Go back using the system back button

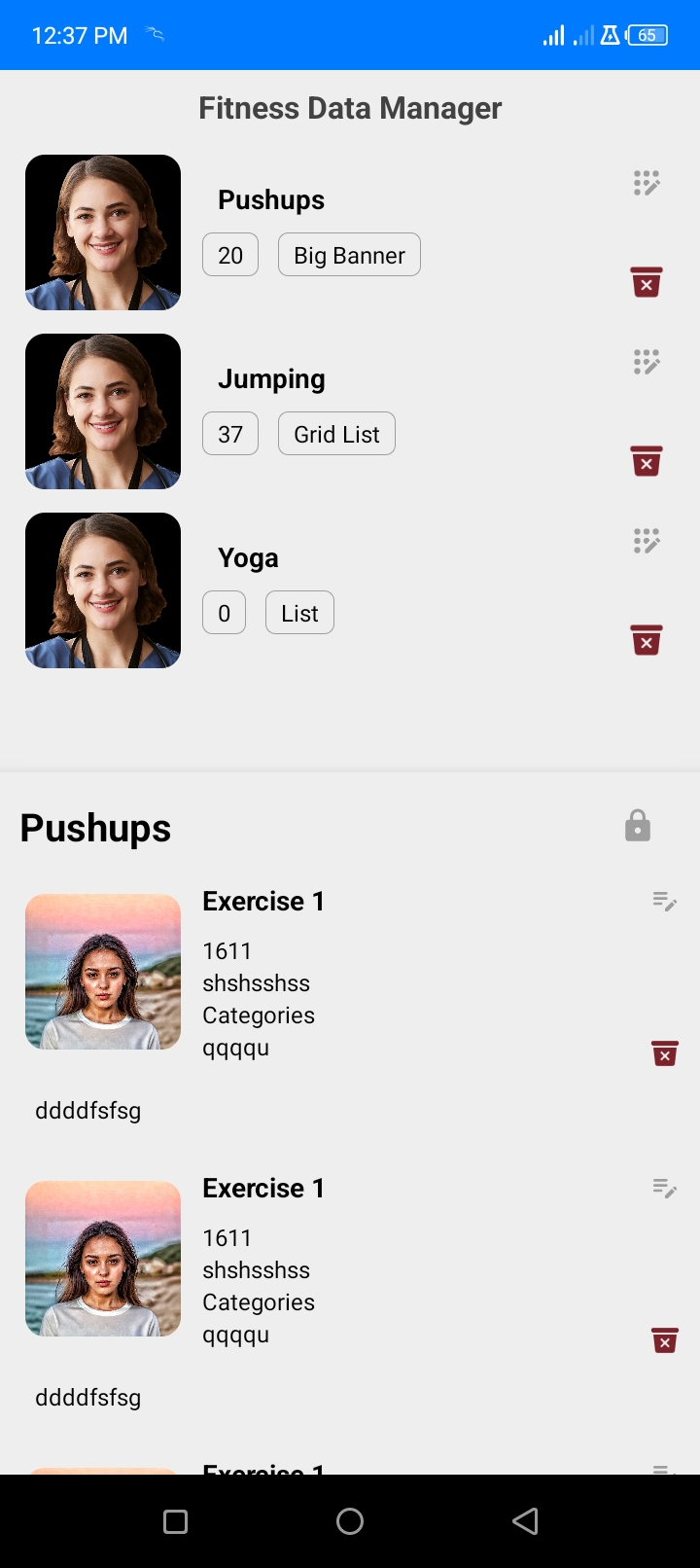click(x=525, y=1521)
